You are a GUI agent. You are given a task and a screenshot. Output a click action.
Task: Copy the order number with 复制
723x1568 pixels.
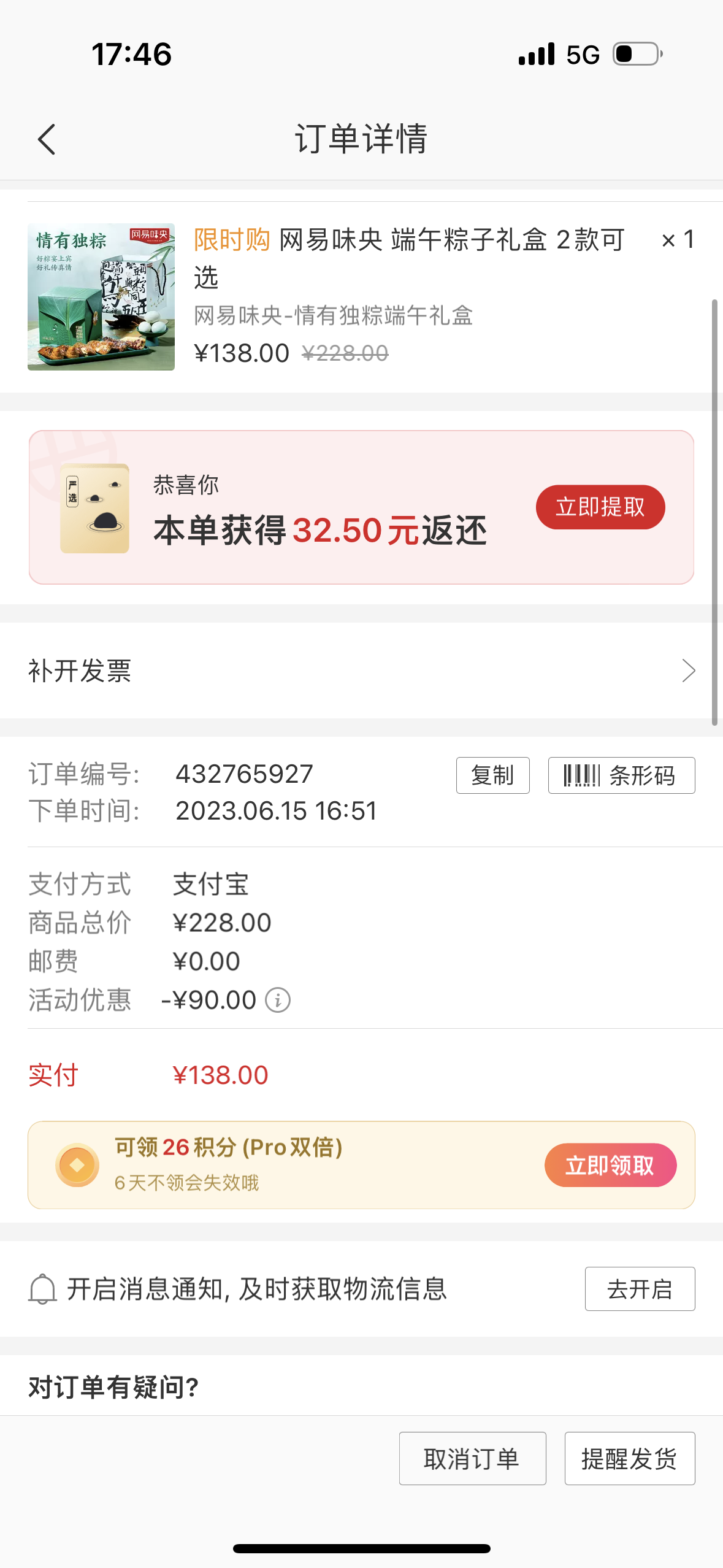[492, 775]
